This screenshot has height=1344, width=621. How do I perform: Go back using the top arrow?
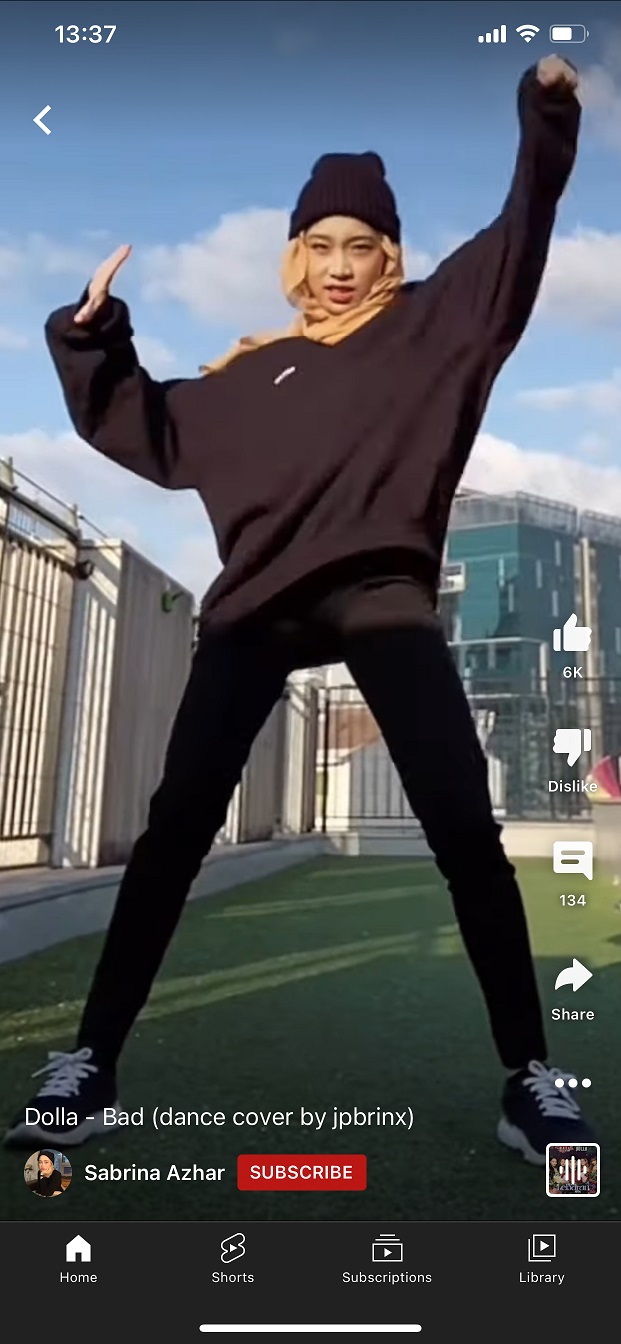42,120
